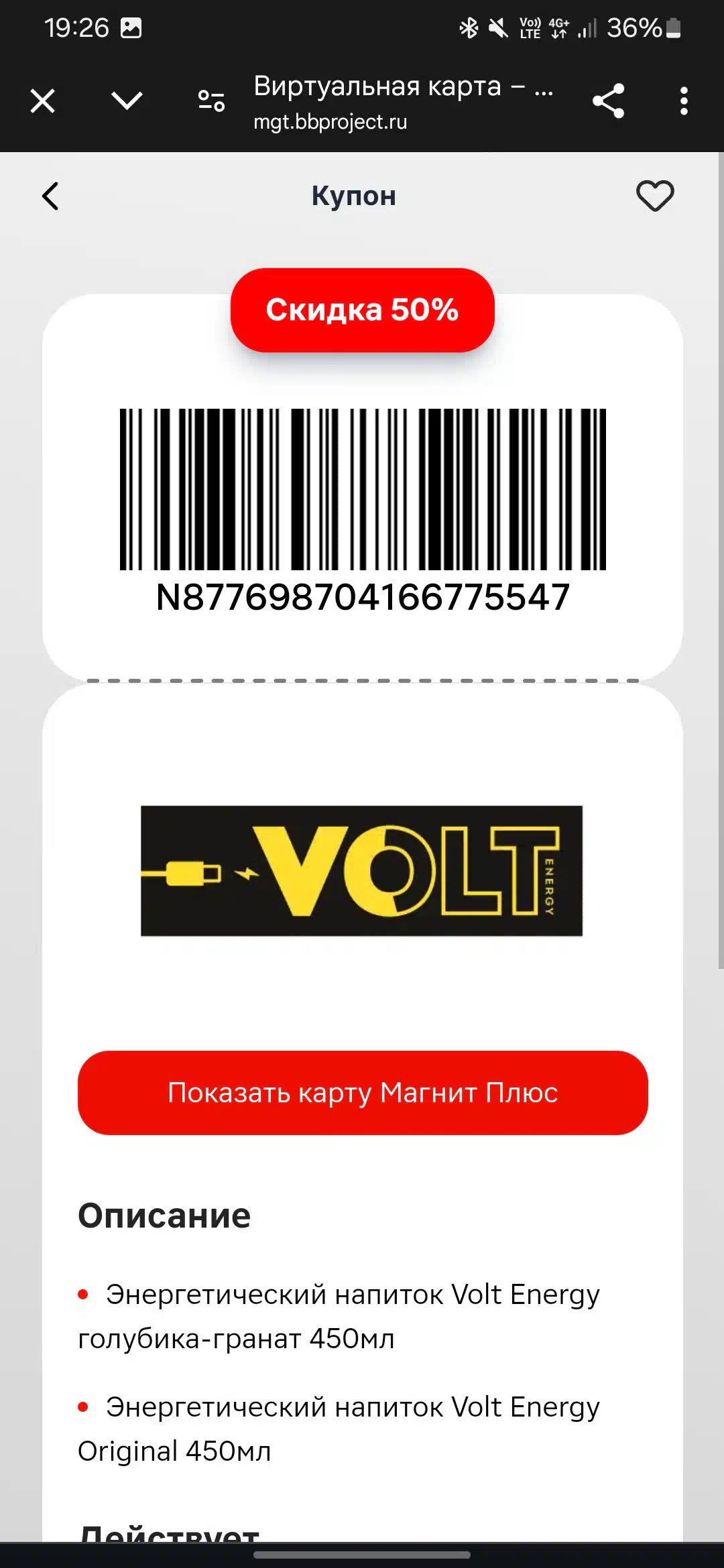
Task: Tap Показать карту Магнит Плюс button
Action: tap(363, 1093)
